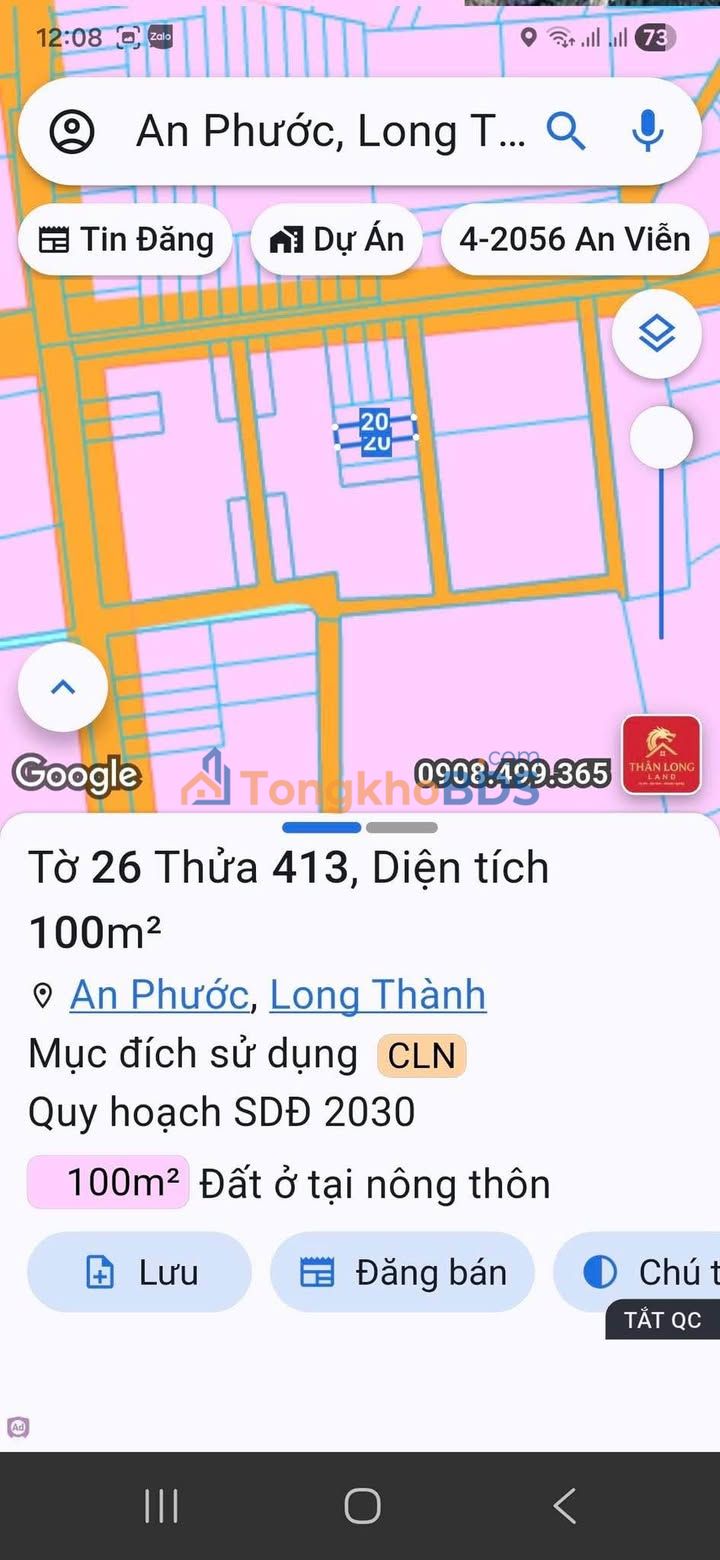
Task: Tap the system back button
Action: coord(564,1505)
